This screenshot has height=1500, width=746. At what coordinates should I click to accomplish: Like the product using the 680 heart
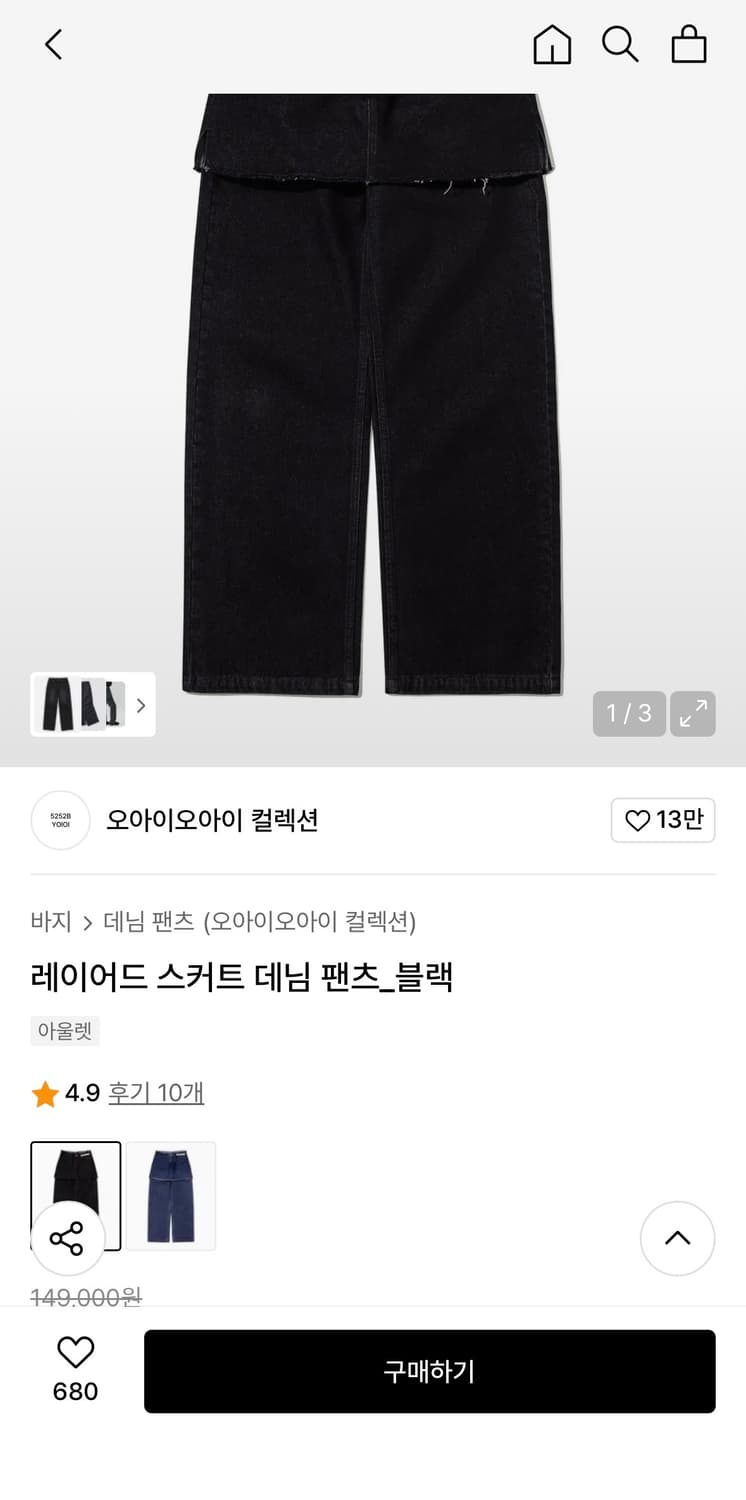[x=74, y=1369]
